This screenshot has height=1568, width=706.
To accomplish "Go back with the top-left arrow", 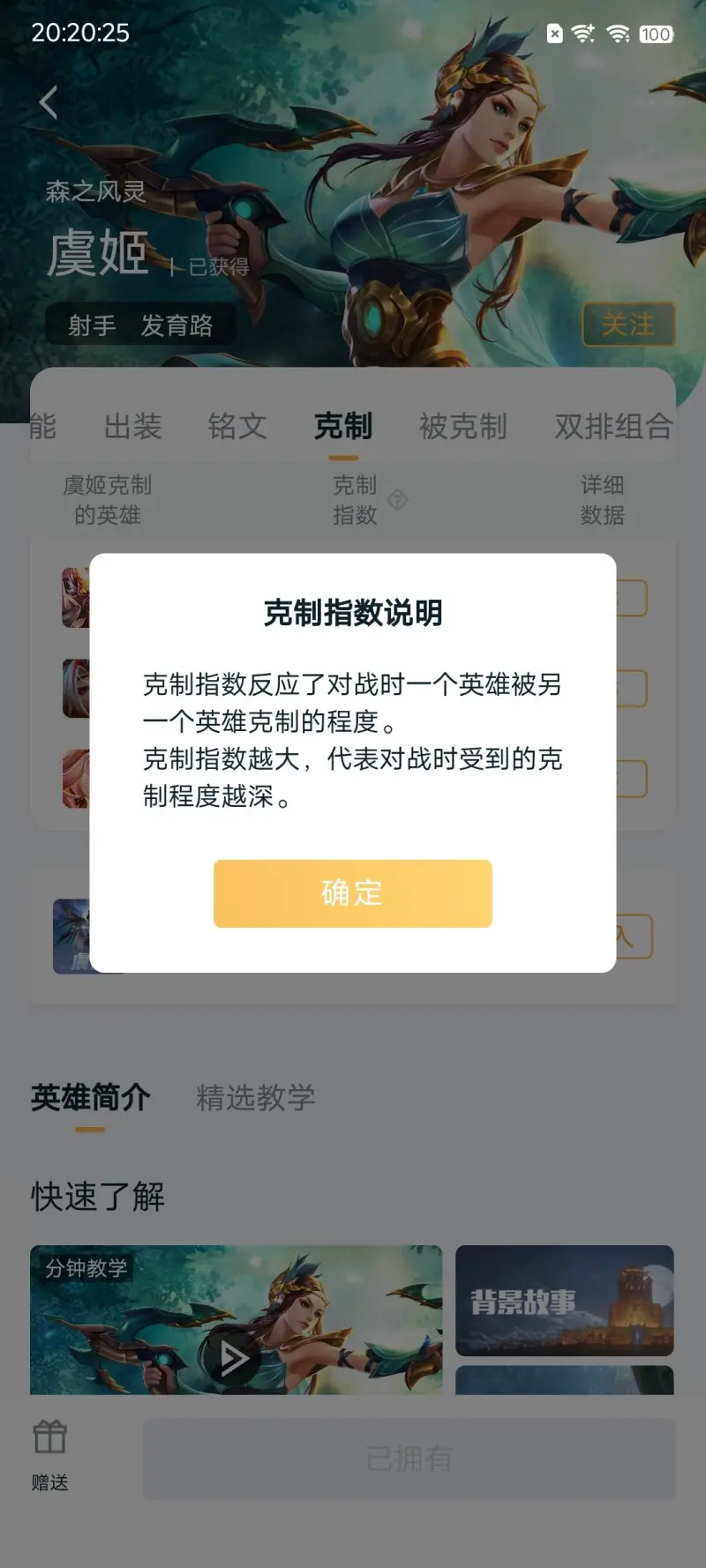I will (x=49, y=103).
